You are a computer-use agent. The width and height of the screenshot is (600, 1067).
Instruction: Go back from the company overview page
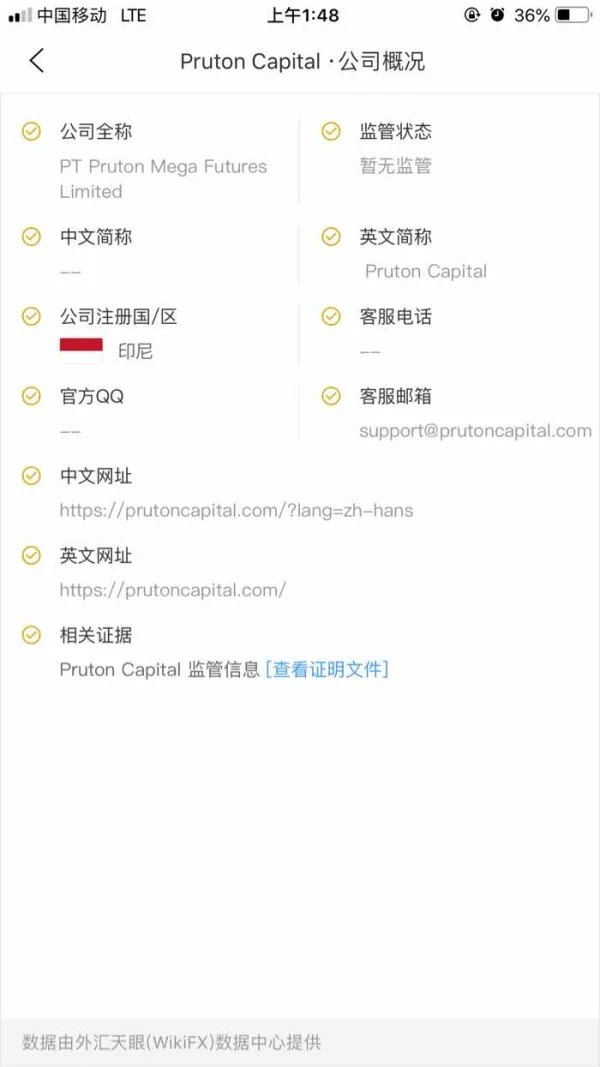tap(37, 60)
